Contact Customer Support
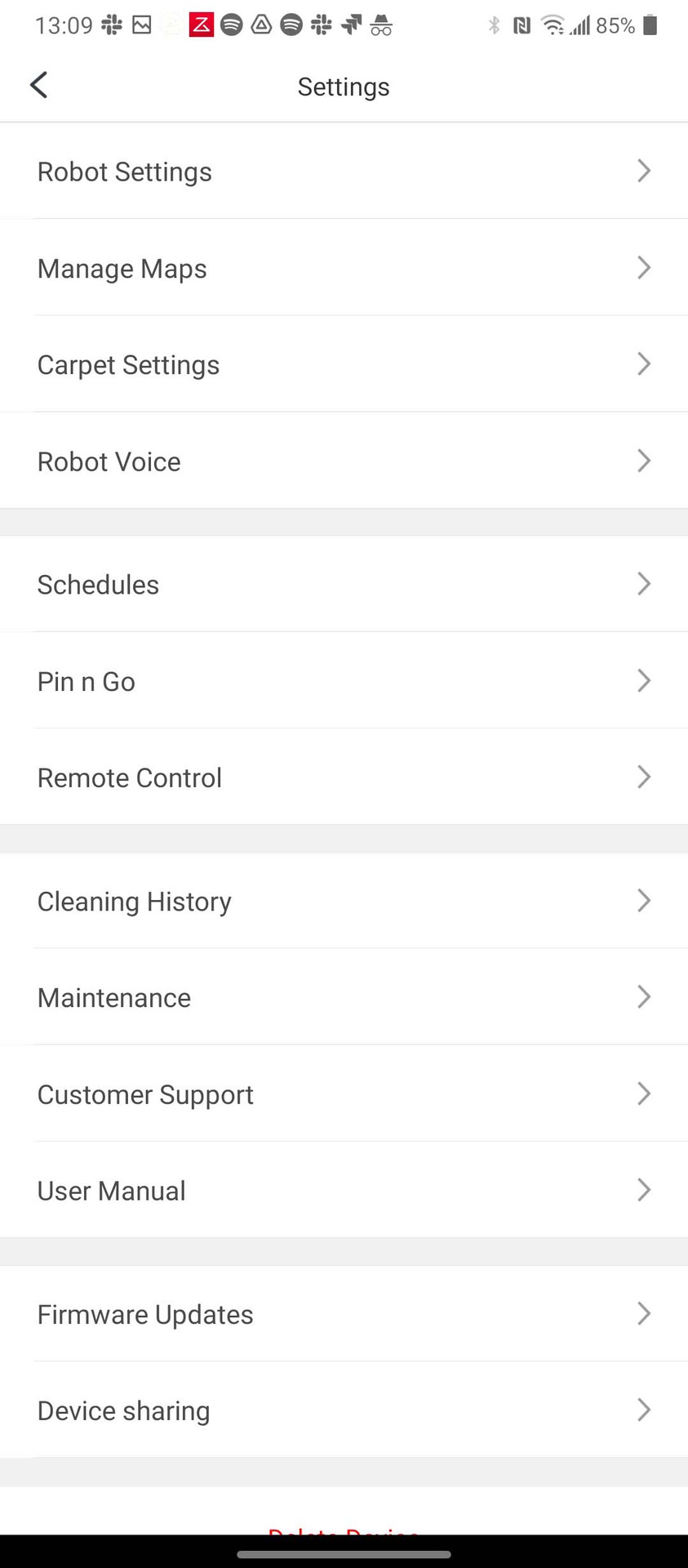688x1568 pixels. (343, 1094)
